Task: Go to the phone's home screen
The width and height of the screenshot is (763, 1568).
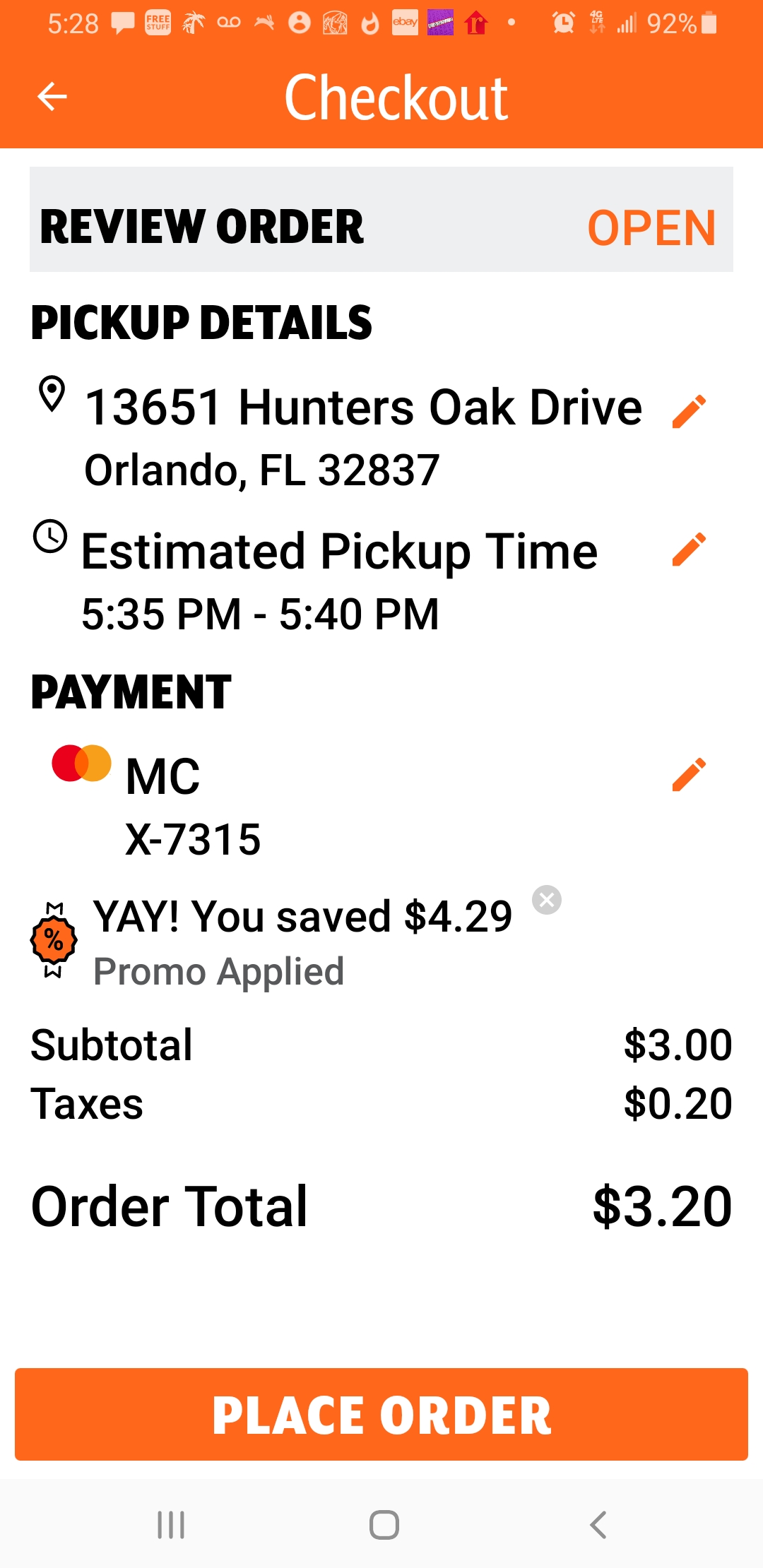Action: (384, 1525)
